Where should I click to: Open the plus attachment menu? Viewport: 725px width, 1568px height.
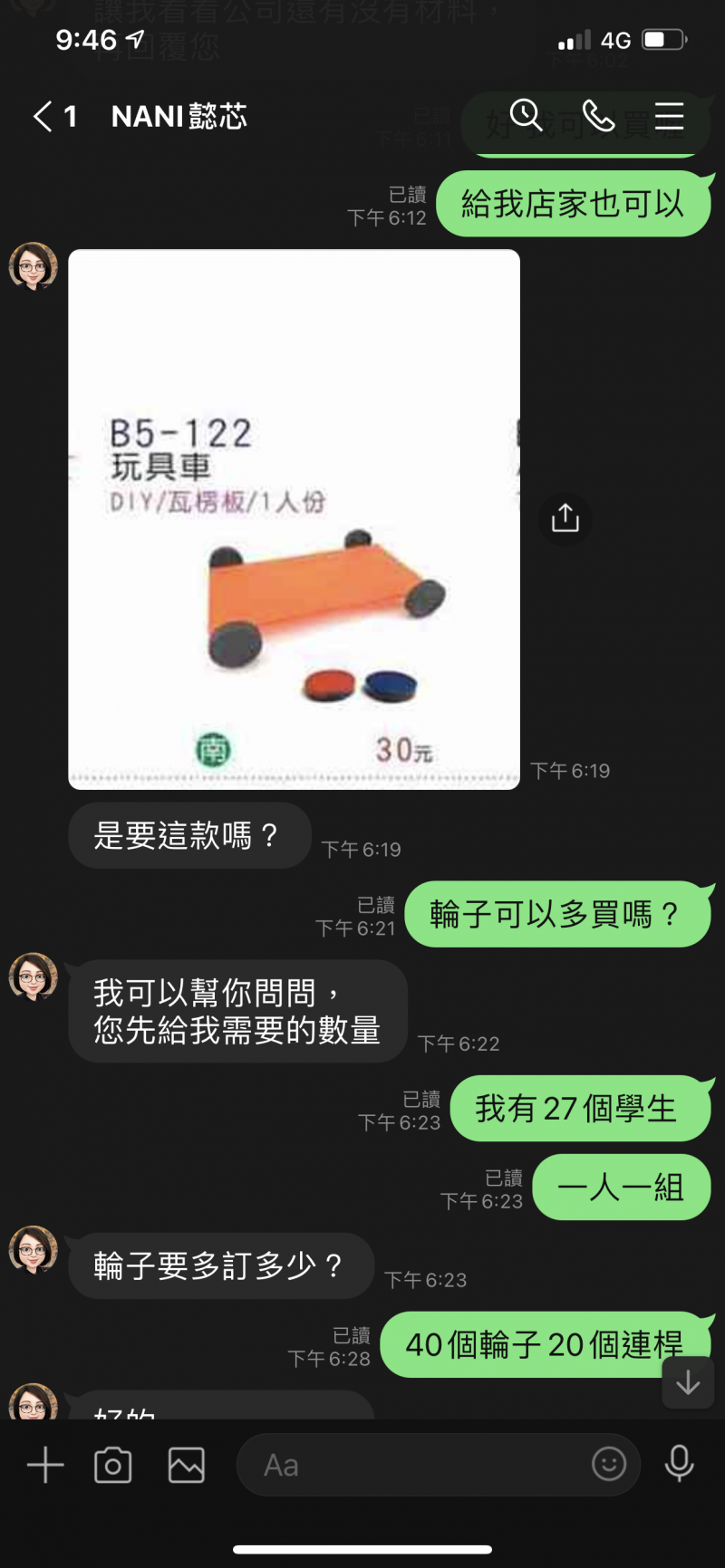click(45, 1465)
